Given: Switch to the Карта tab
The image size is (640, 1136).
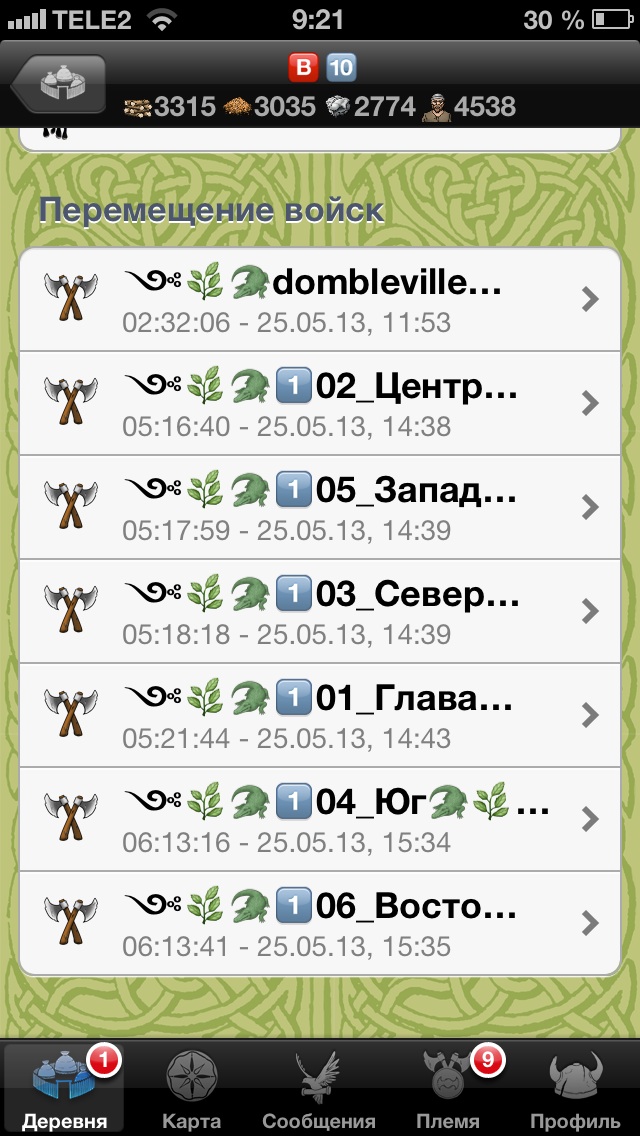Looking at the screenshot, I should coord(190,1088).
